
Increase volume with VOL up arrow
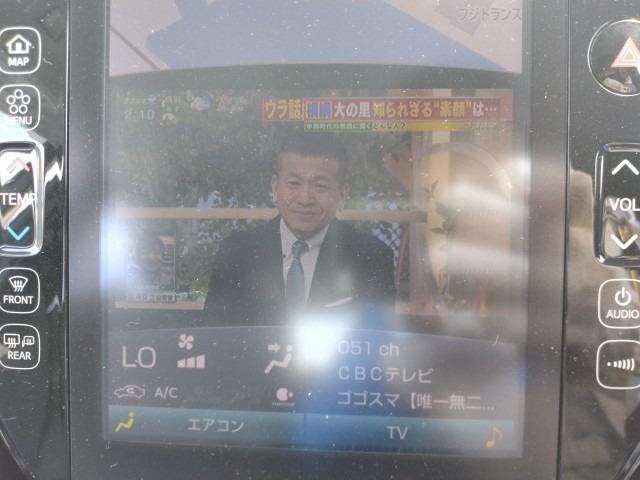(x=624, y=169)
